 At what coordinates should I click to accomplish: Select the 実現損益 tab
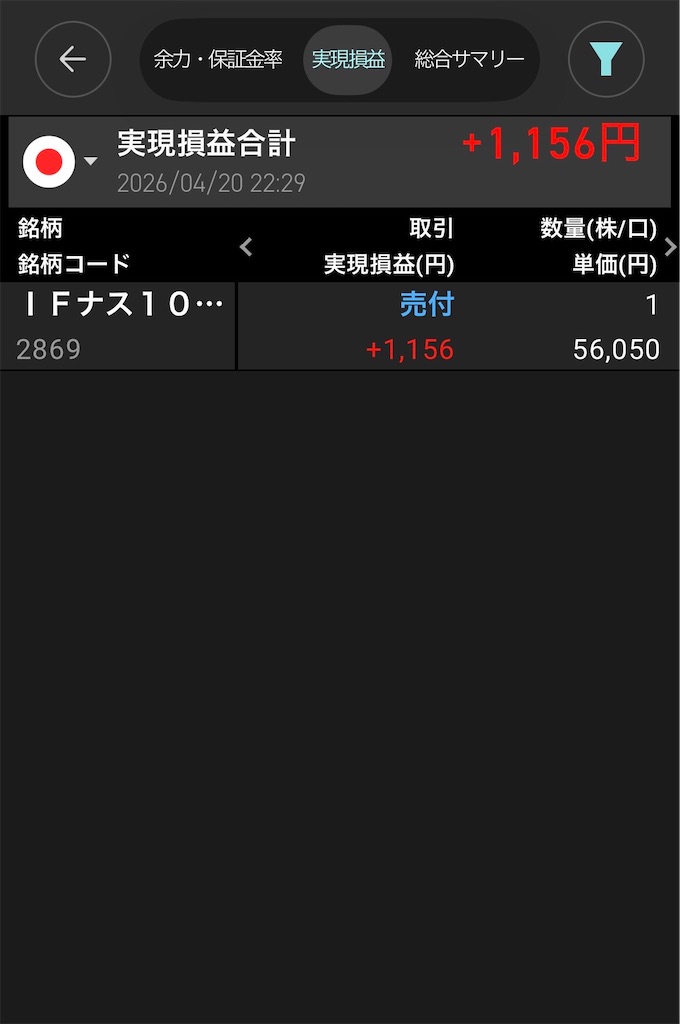pyautogui.click(x=348, y=59)
